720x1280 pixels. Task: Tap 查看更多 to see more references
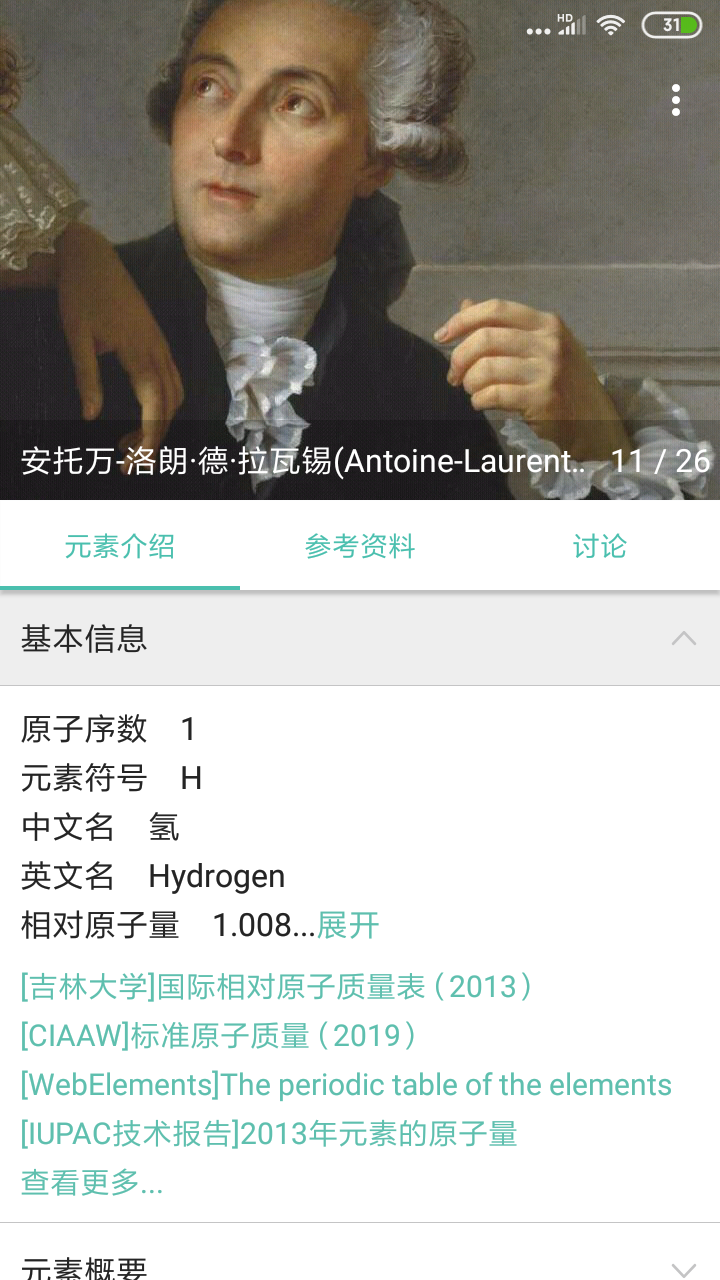92,1184
